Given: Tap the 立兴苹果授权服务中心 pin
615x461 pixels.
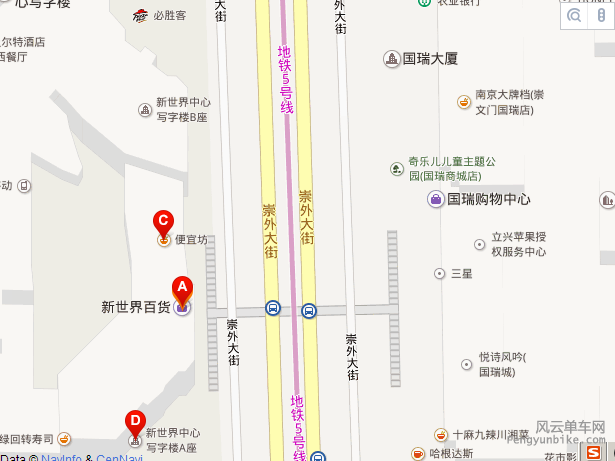Looking at the screenshot, I should tap(477, 244).
